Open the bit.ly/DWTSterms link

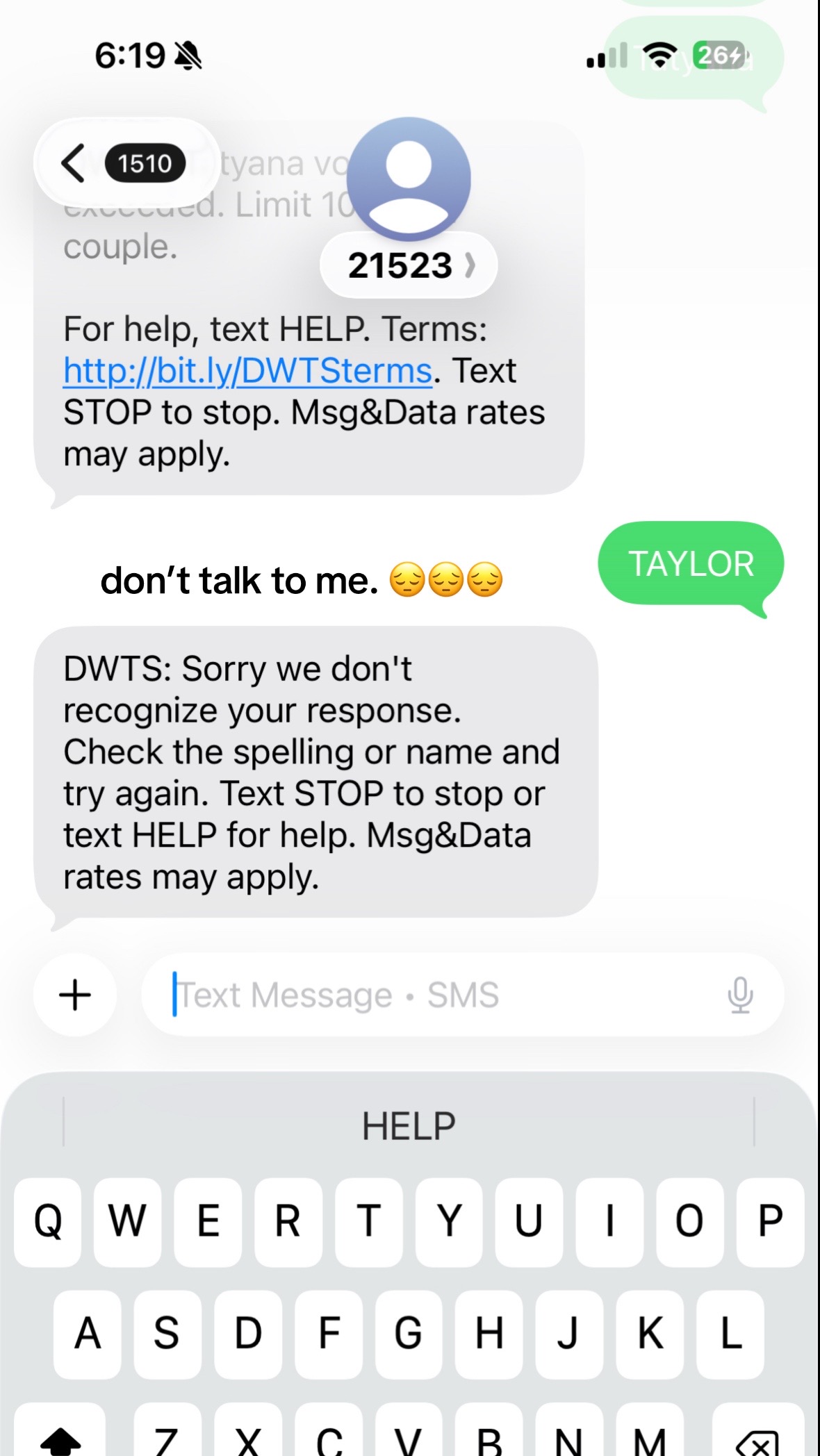(x=248, y=370)
